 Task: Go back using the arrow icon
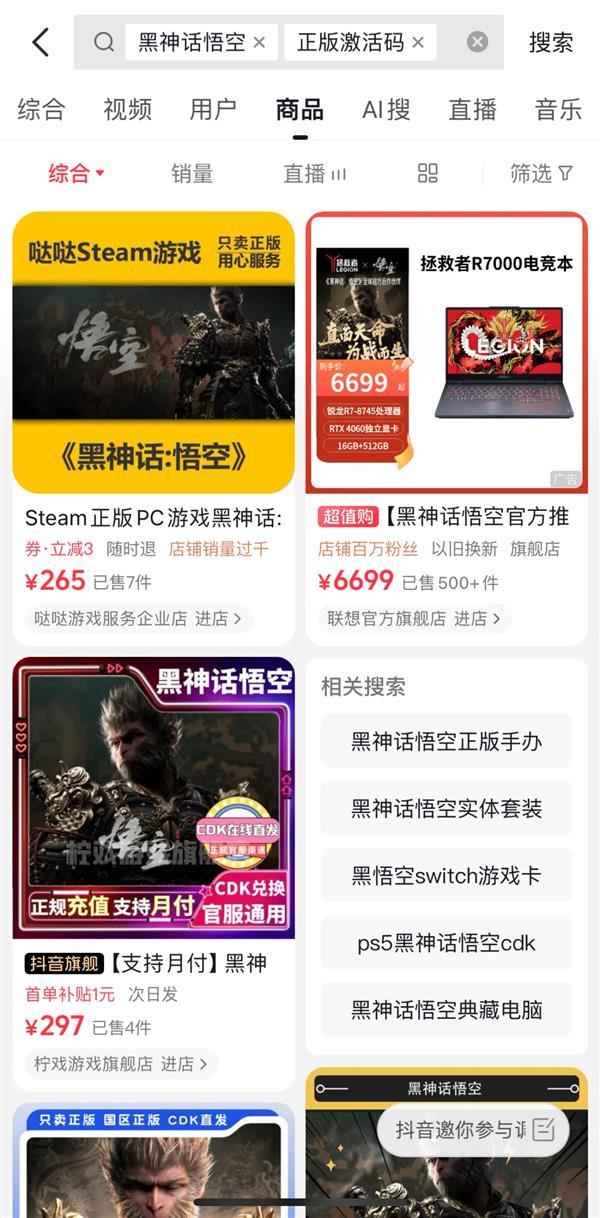tap(40, 42)
